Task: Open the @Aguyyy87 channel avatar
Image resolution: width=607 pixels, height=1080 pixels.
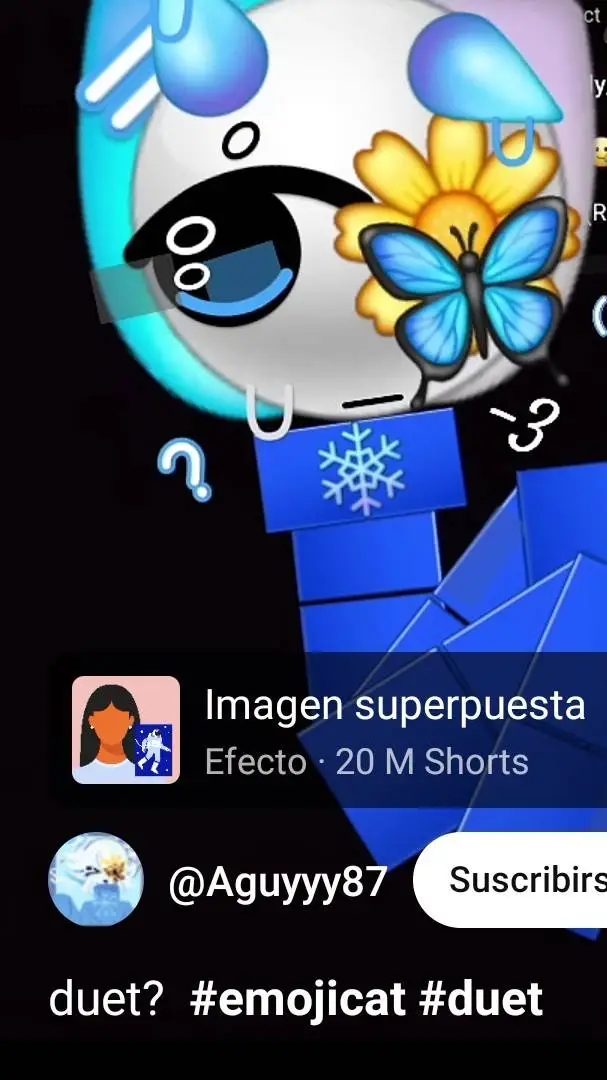Action: pyautogui.click(x=96, y=880)
